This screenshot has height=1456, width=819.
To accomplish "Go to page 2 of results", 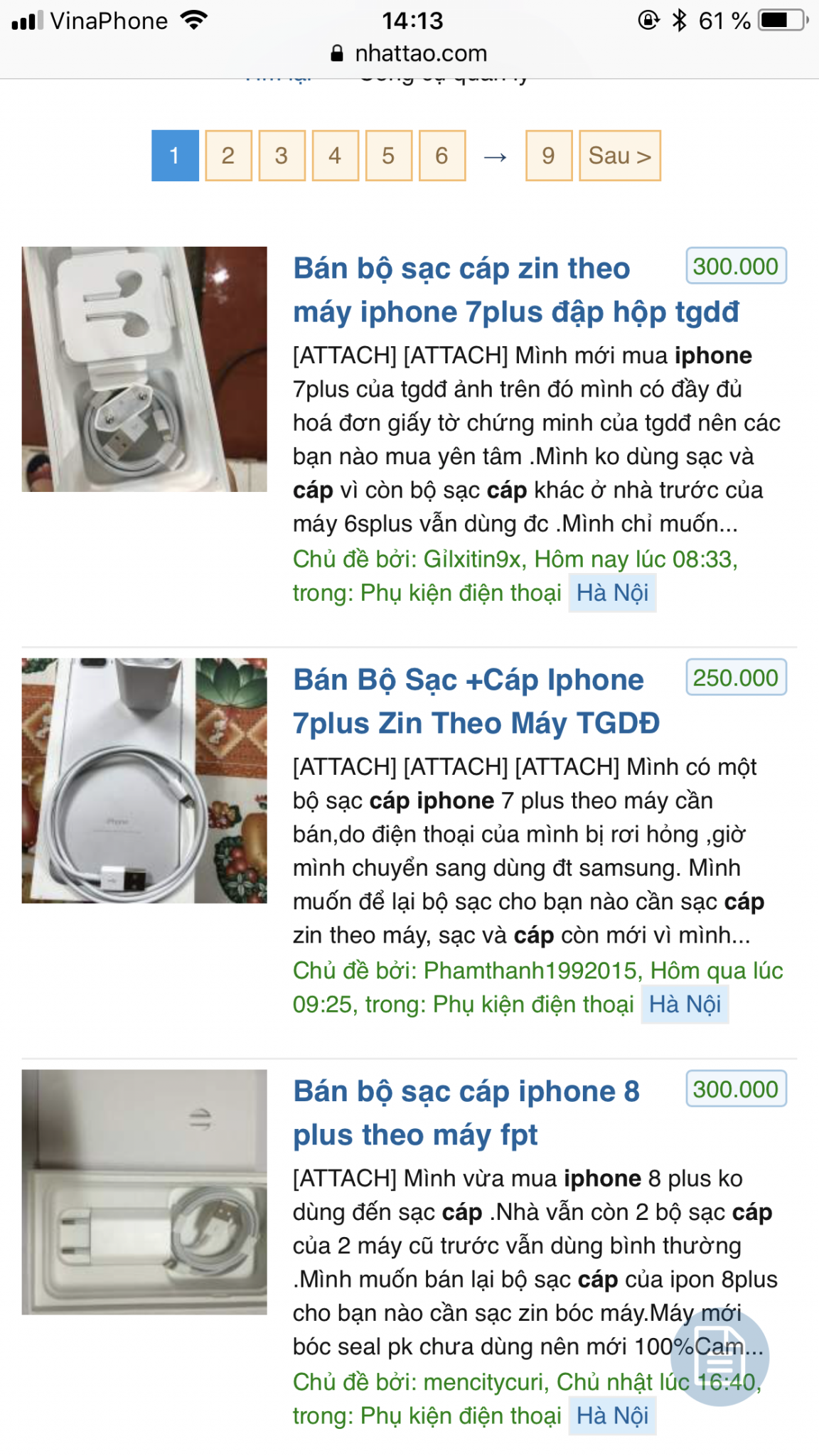I will tap(228, 156).
